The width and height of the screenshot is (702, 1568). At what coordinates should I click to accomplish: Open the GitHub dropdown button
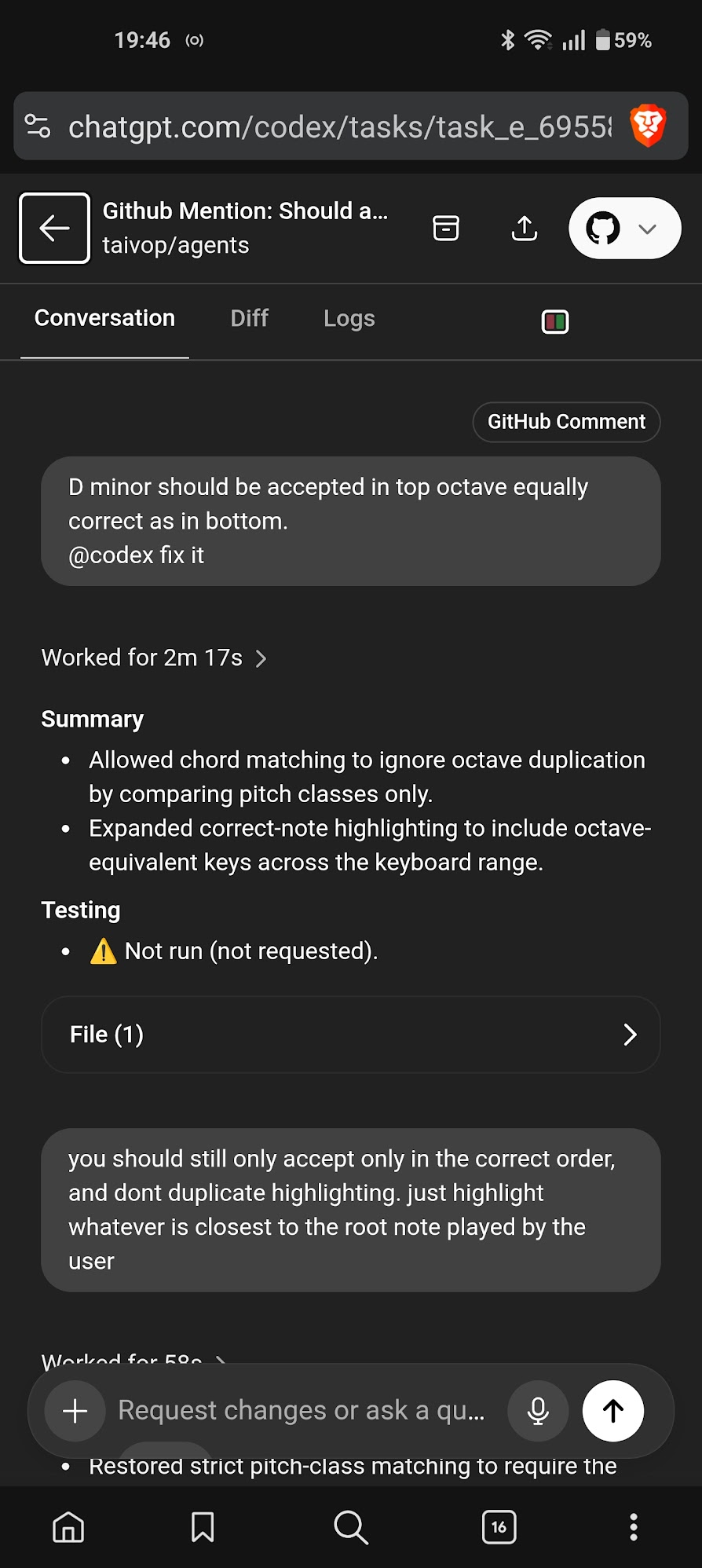click(624, 229)
